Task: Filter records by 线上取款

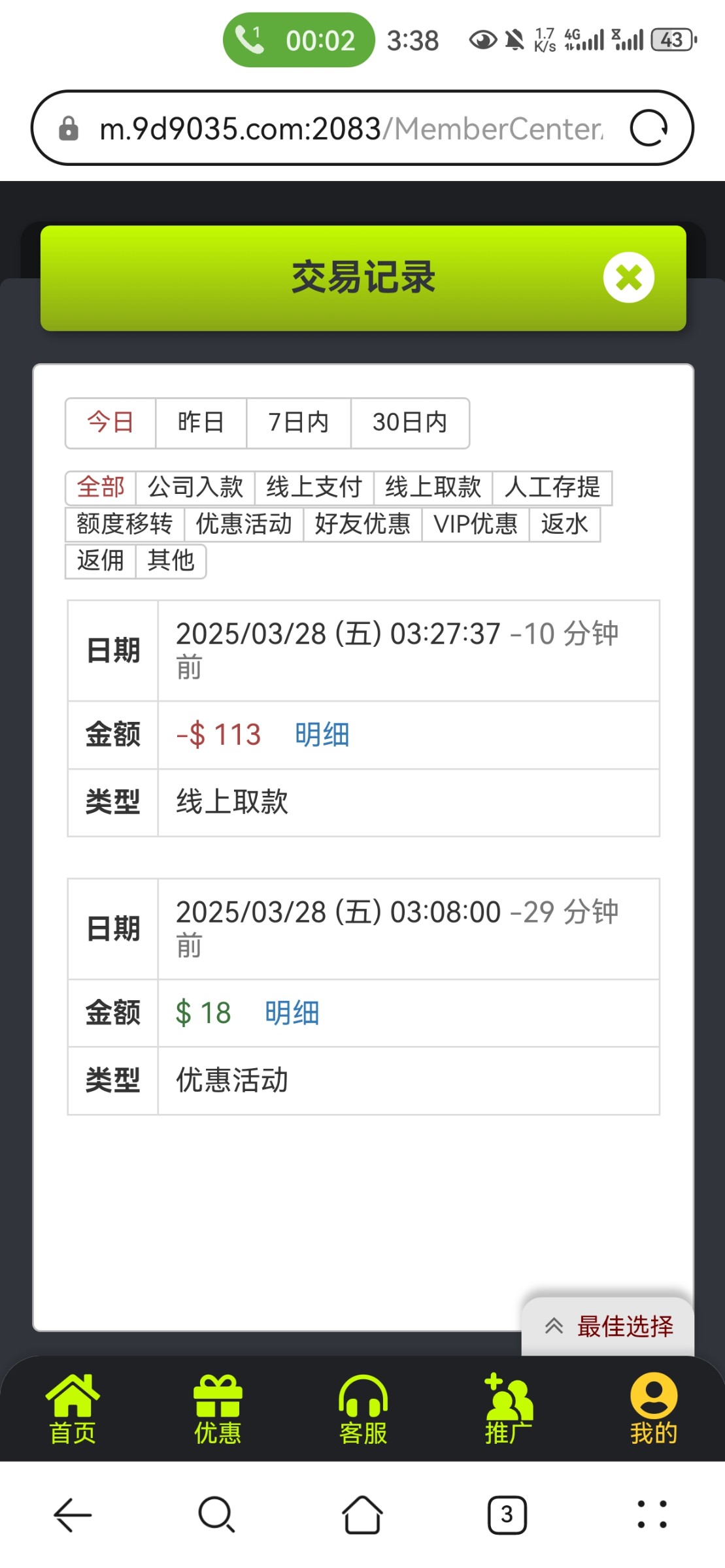Action: pos(433,487)
